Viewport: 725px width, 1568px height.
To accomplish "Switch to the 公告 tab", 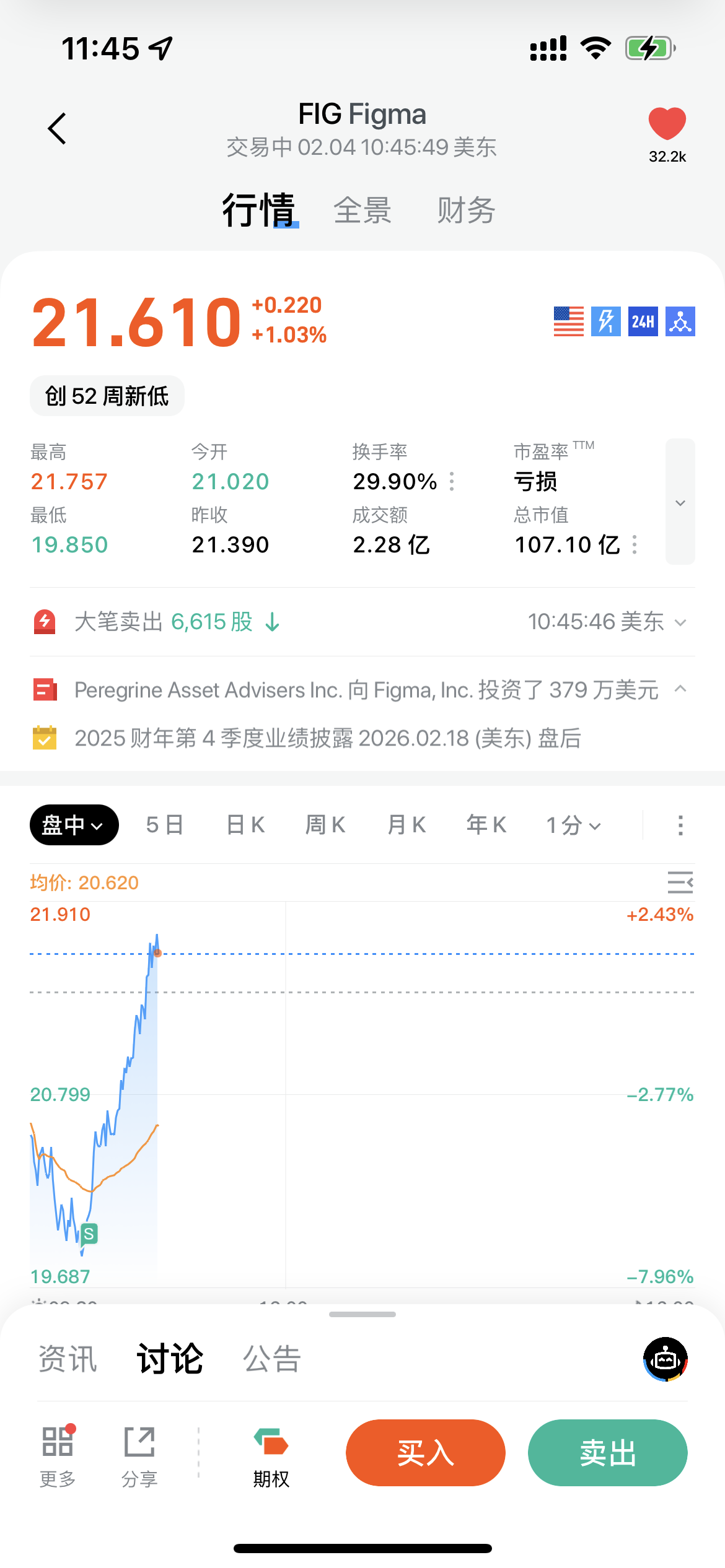I will (271, 1359).
